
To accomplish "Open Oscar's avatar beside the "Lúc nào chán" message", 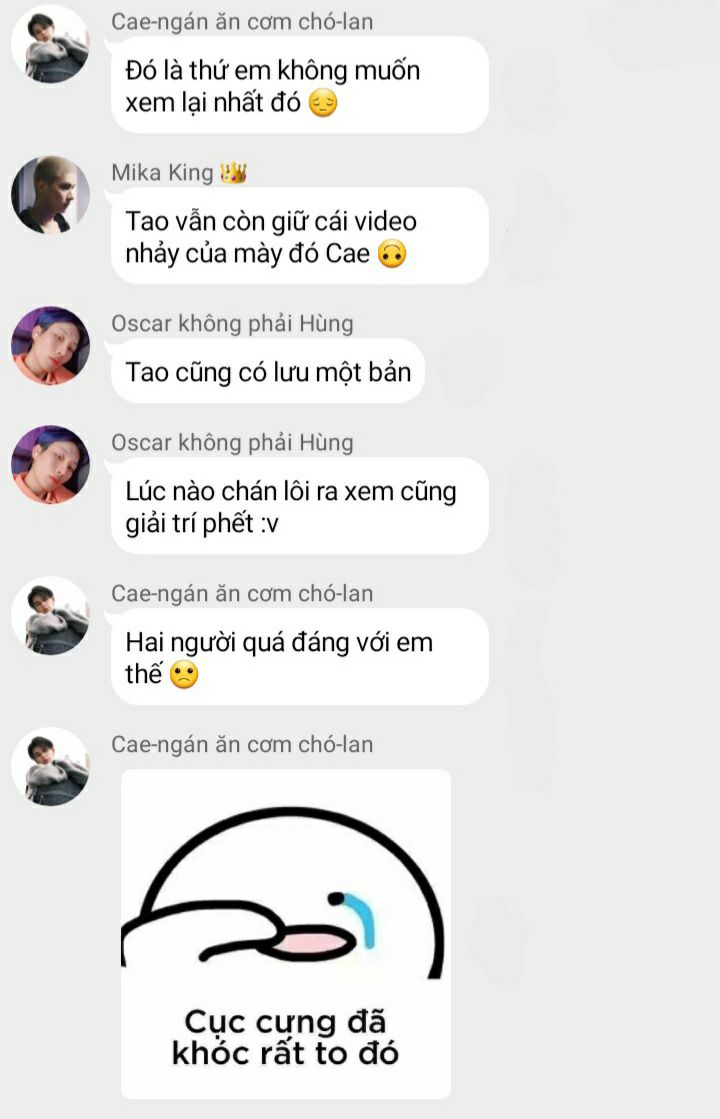I will tap(50, 465).
